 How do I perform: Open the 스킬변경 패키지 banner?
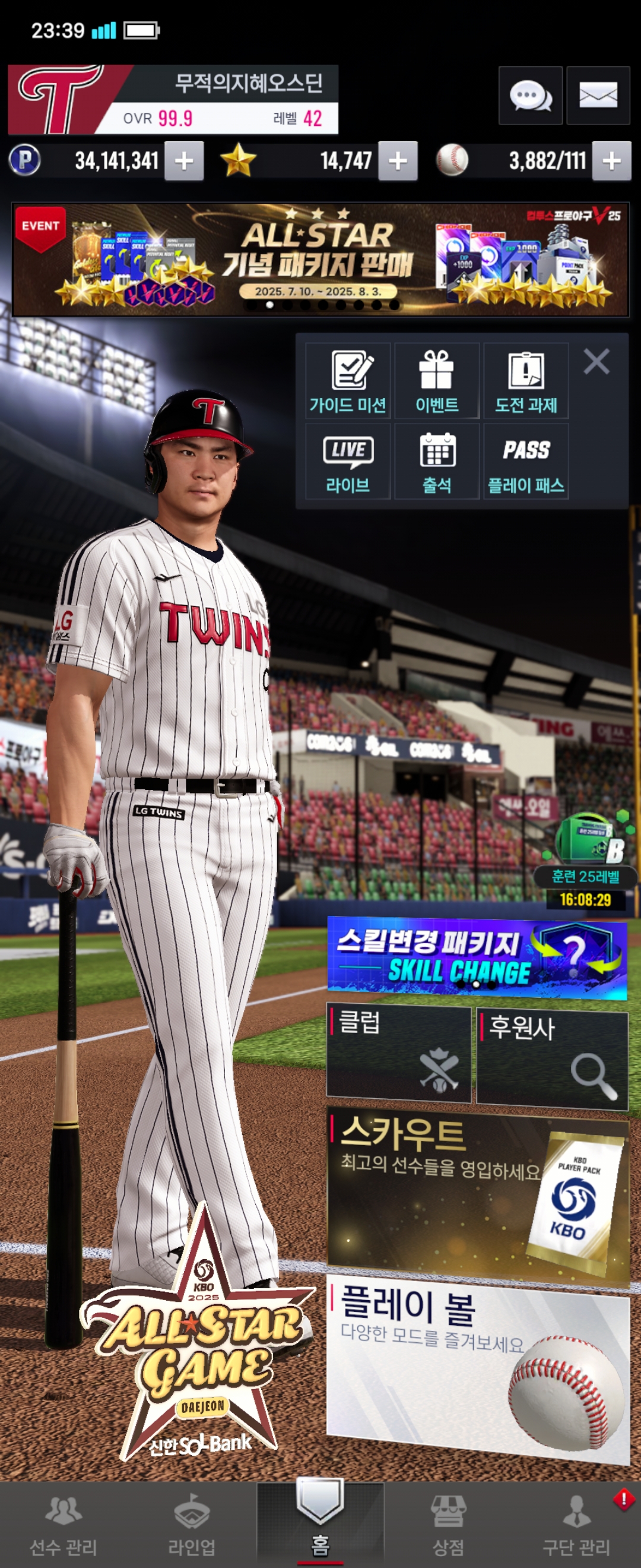(x=477, y=956)
